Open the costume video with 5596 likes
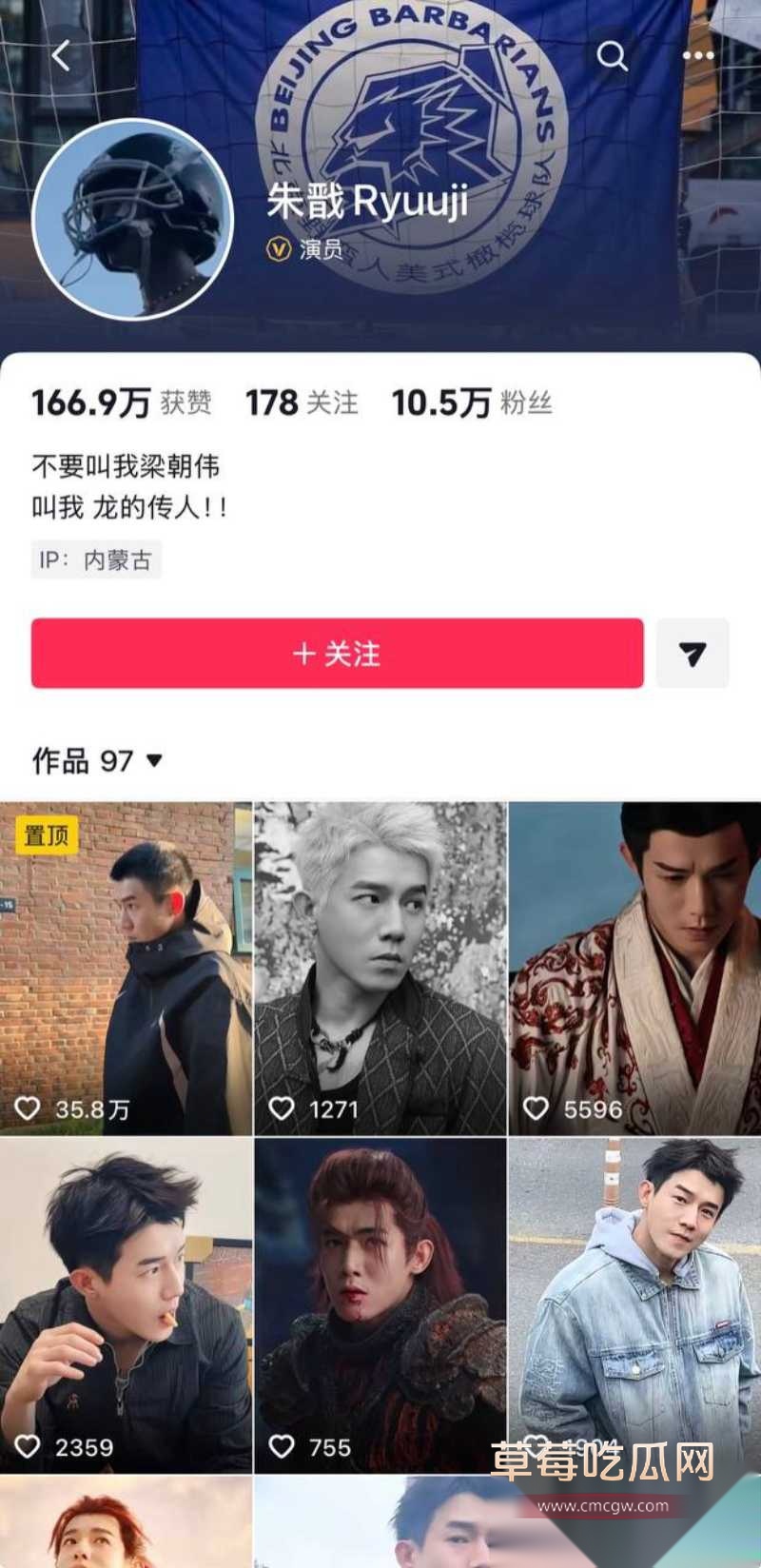Screen dimensions: 761x1568 [635, 969]
